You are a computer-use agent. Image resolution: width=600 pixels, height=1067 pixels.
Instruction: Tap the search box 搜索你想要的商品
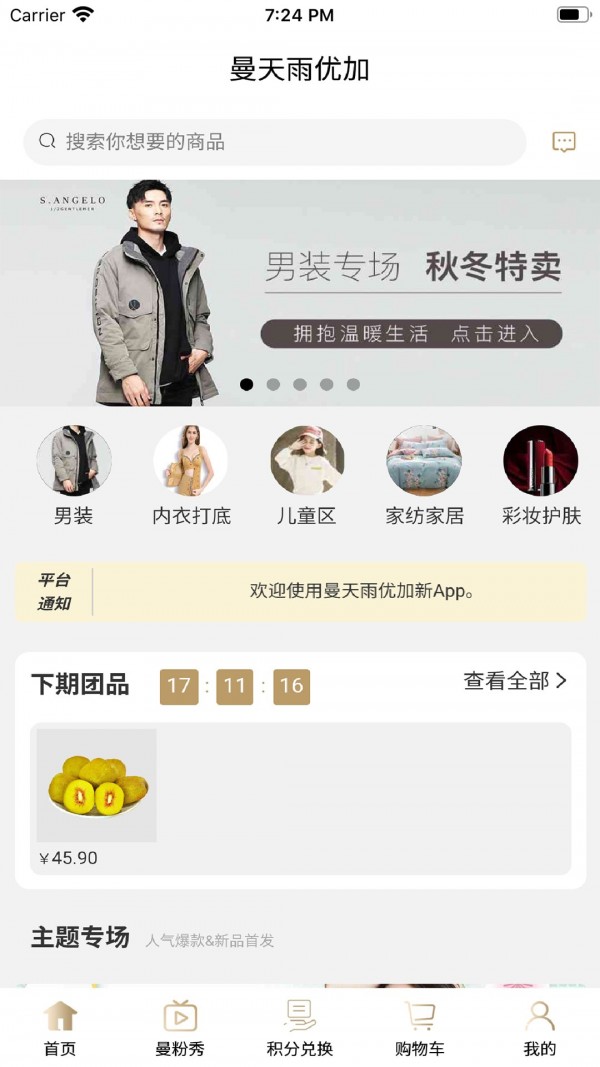[x=275, y=142]
